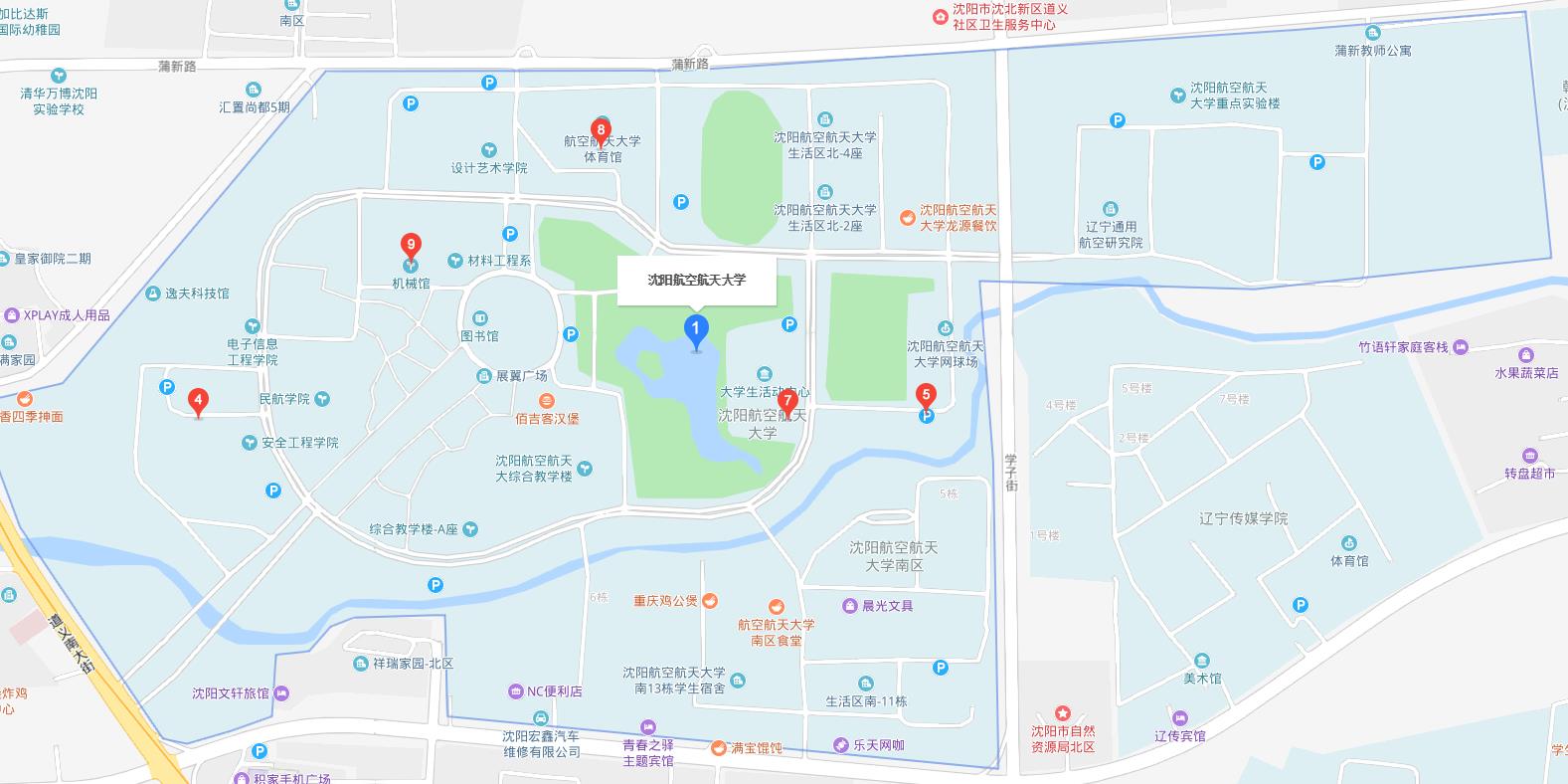Tap red marker 9 above 机械馆
Screen dimensions: 1568x784
(x=410, y=245)
